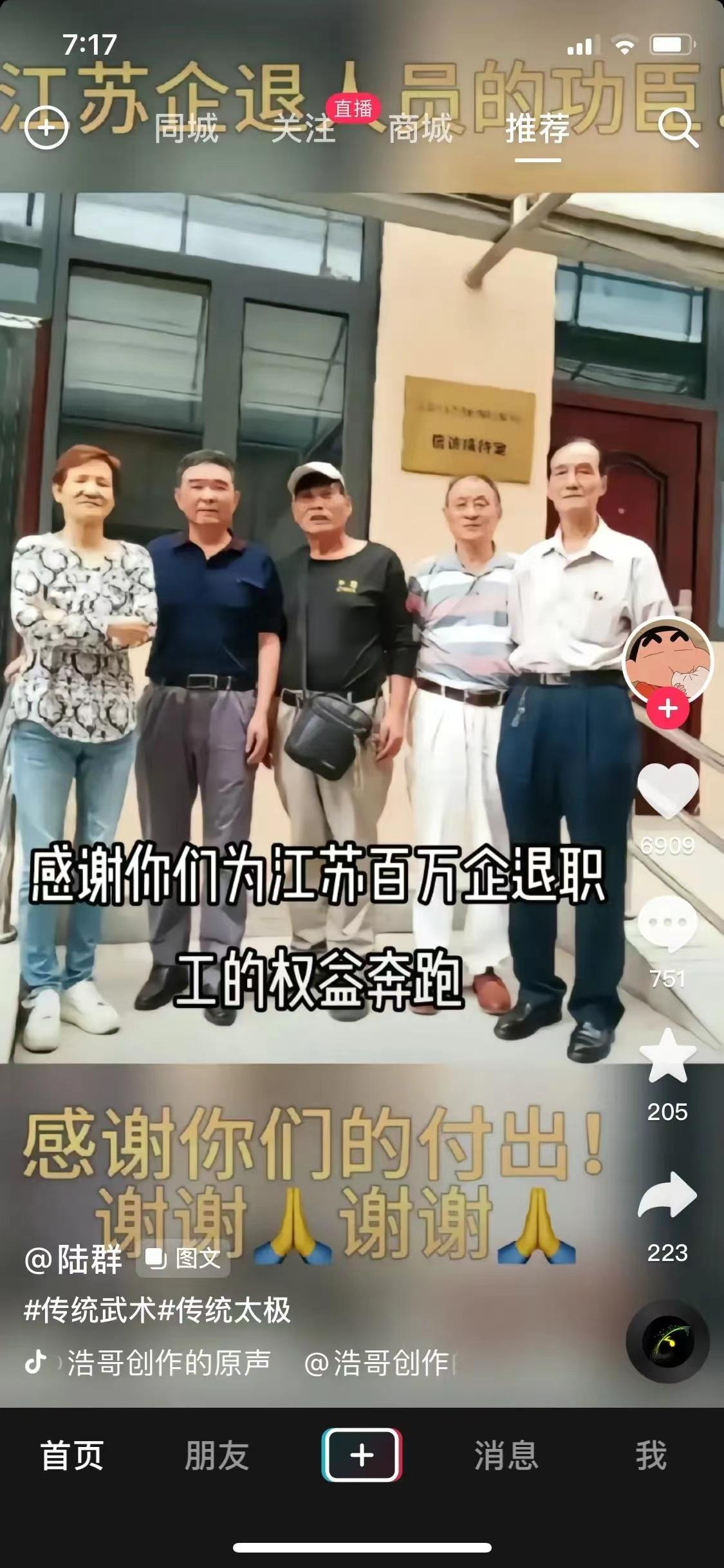Open the 消息 tab

click(506, 1455)
